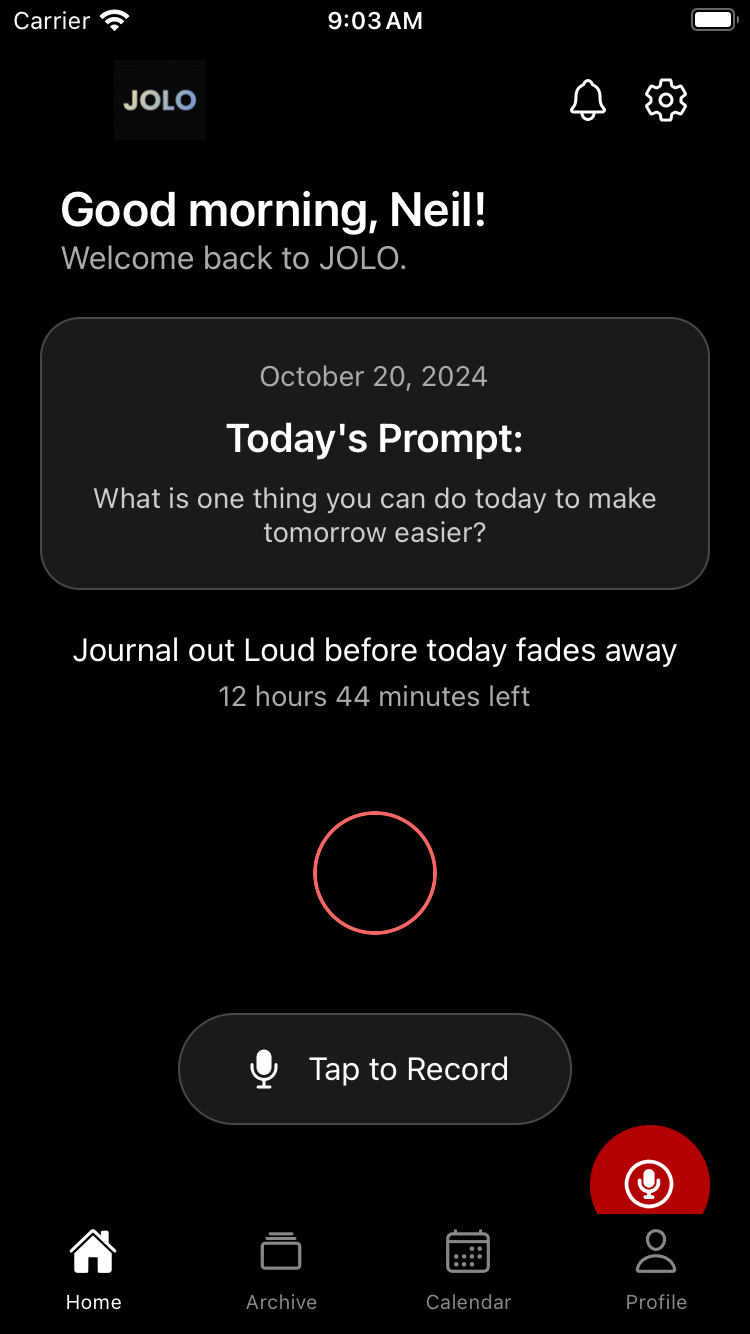Switch to the Archive tab
This screenshot has height=1334, width=750.
pyautogui.click(x=281, y=1269)
